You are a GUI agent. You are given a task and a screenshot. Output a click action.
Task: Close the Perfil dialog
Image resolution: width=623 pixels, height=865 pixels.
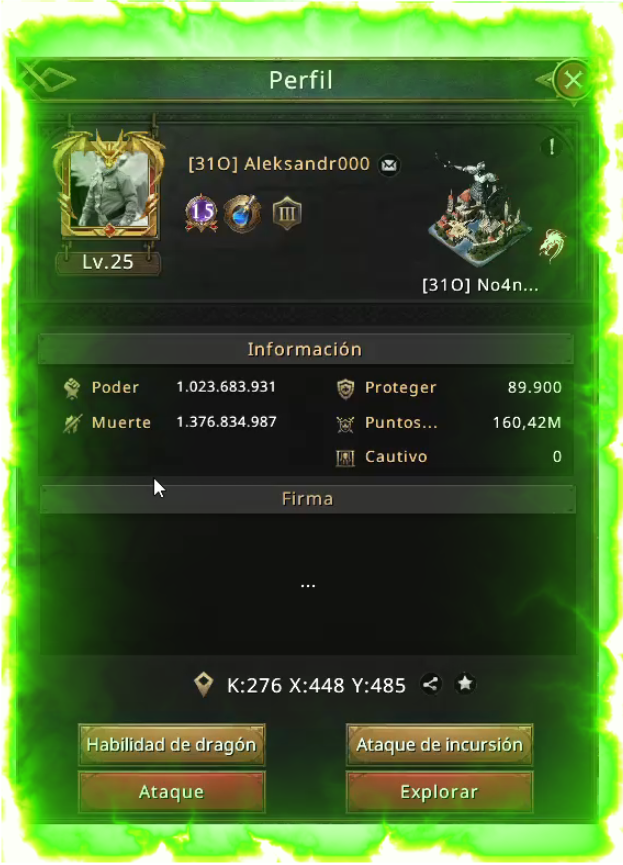tap(573, 80)
